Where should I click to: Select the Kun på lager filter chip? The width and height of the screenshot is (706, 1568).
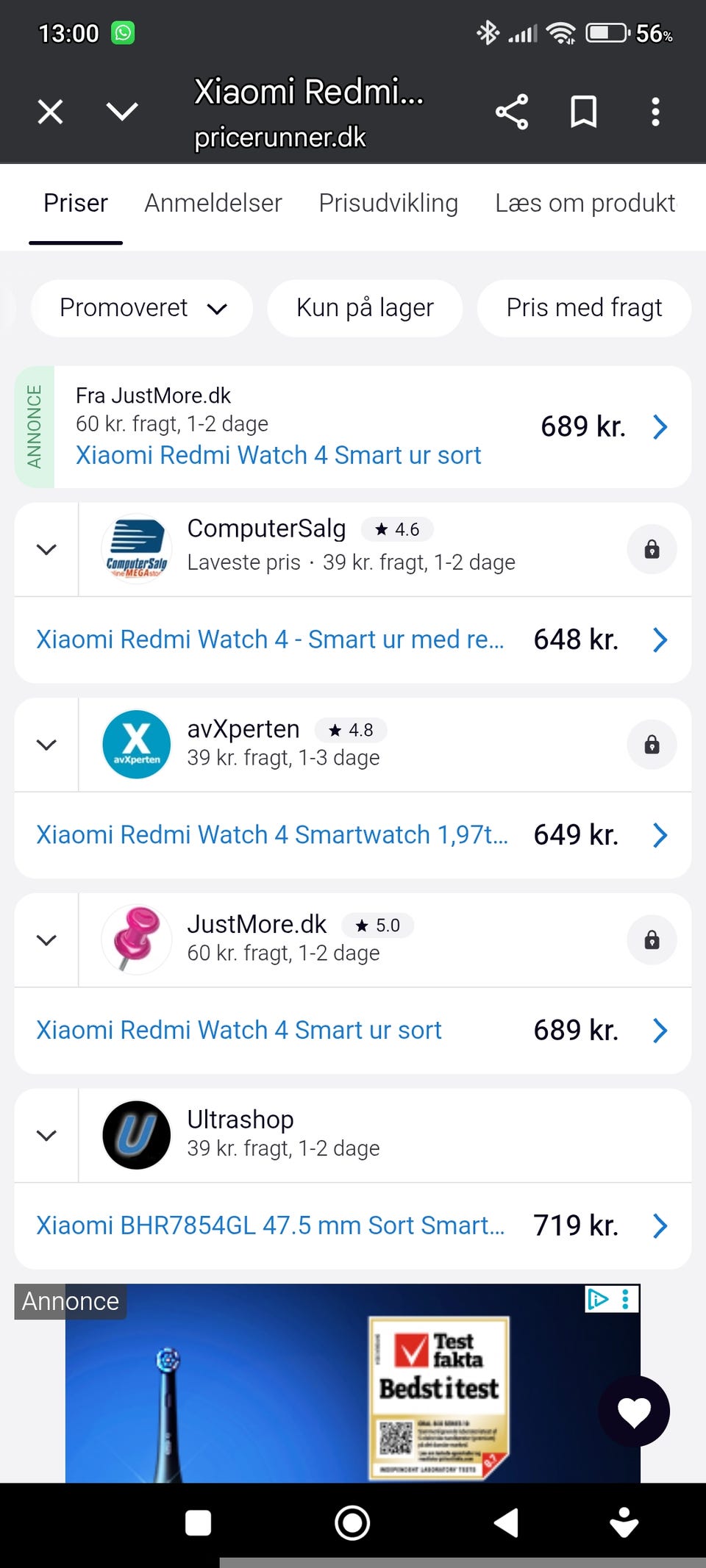click(365, 307)
